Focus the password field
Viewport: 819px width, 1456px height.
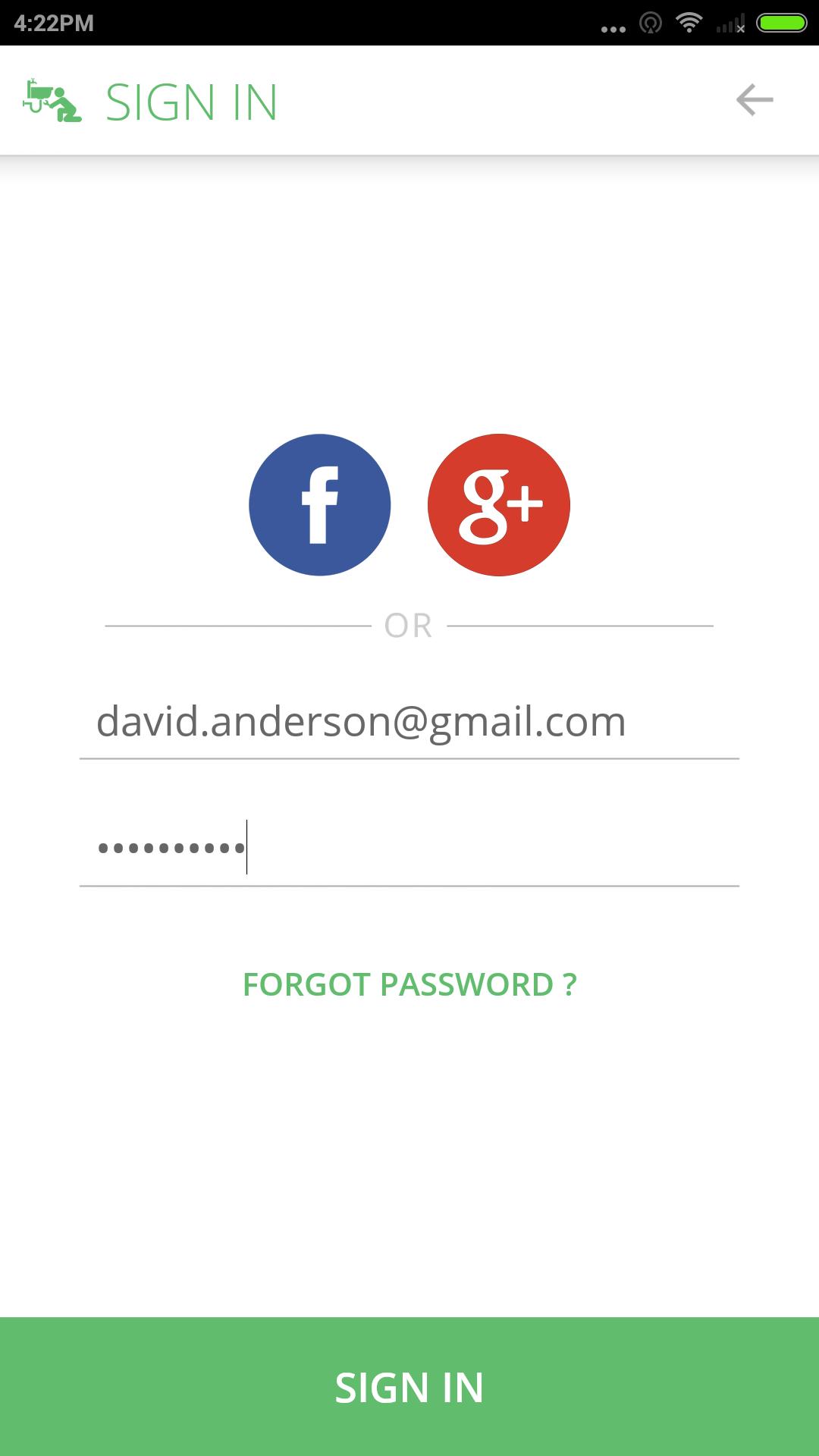[x=409, y=848]
